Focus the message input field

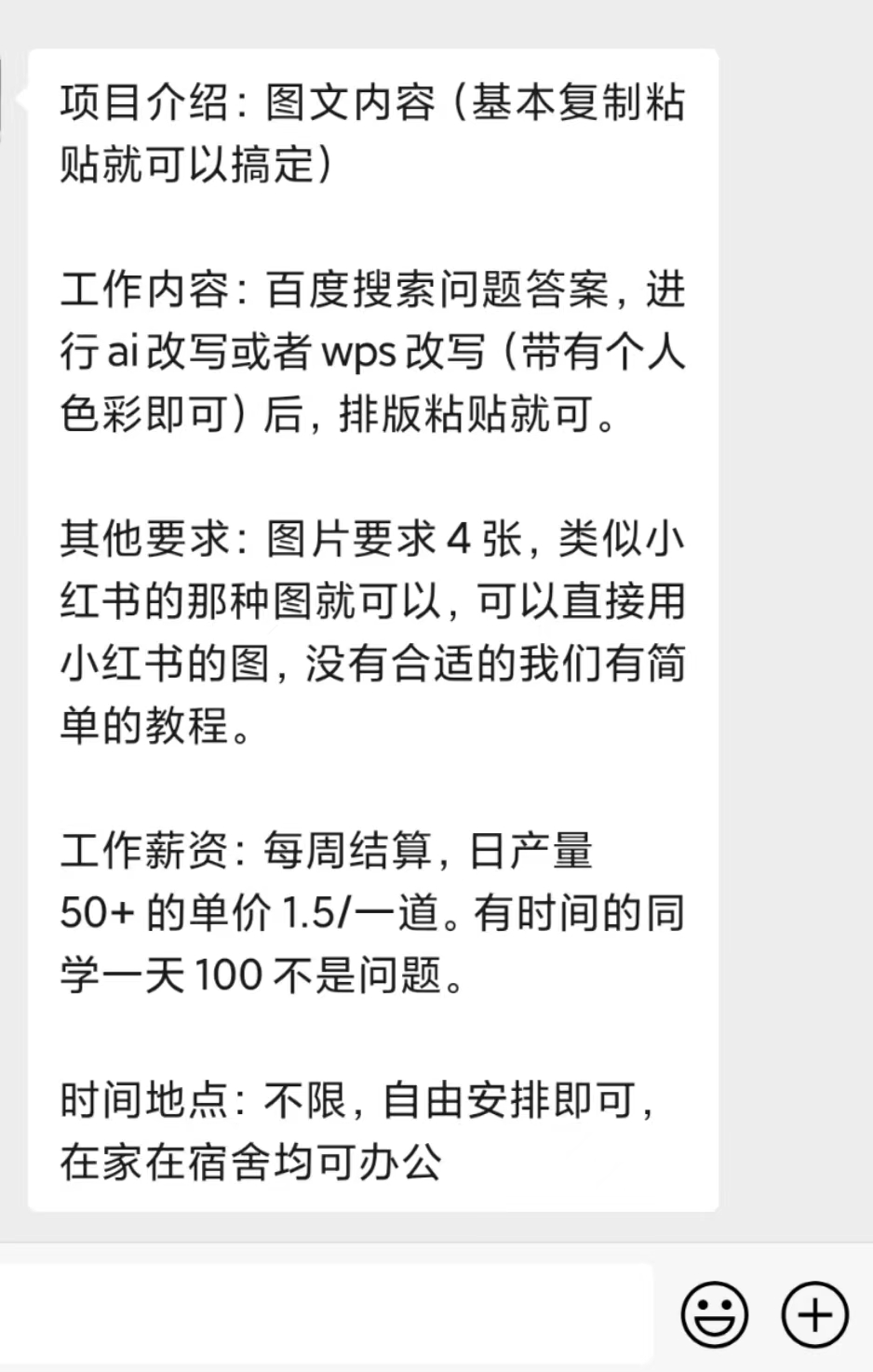pos(326,1314)
